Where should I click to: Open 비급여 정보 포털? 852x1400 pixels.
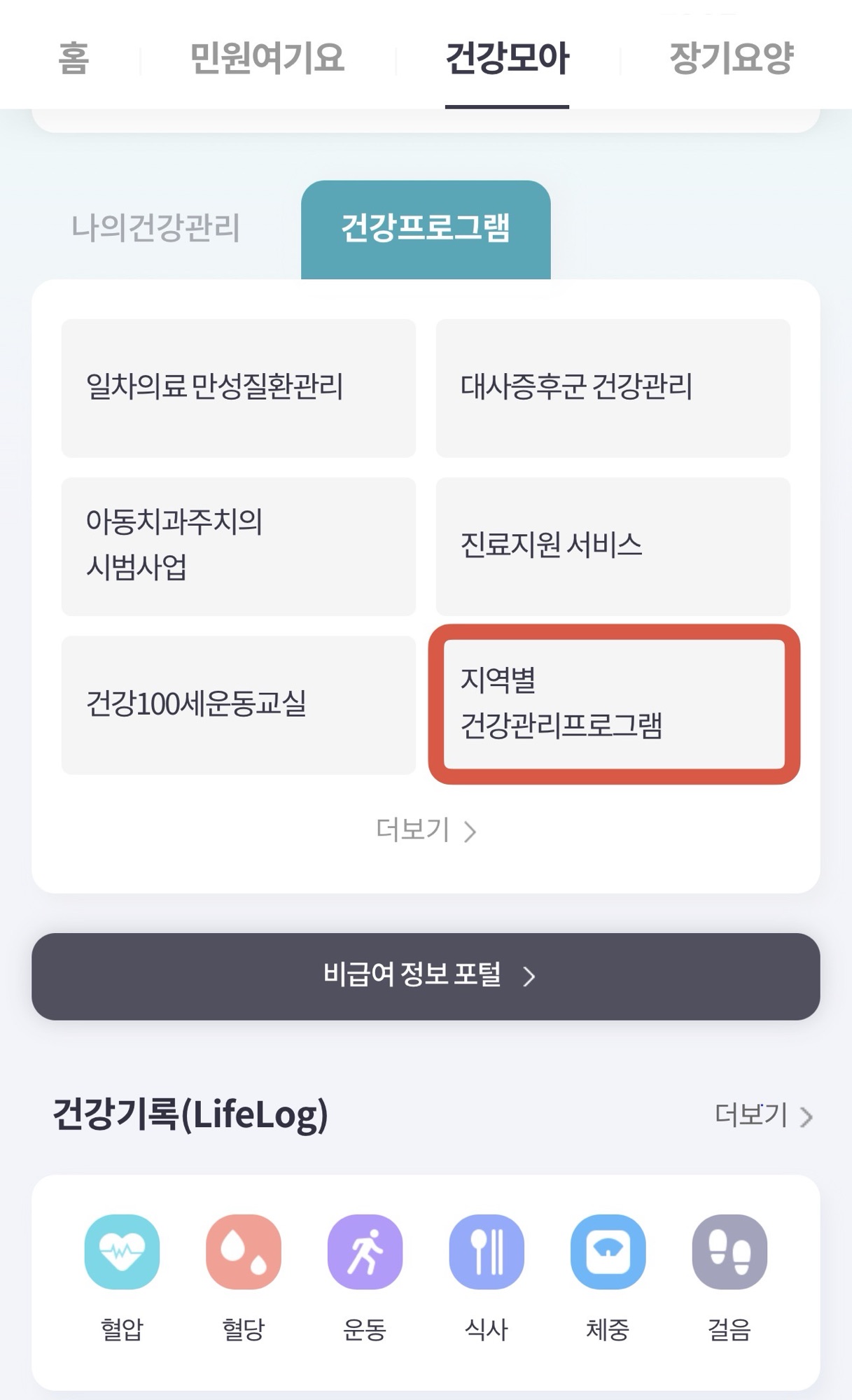pyautogui.click(x=426, y=976)
